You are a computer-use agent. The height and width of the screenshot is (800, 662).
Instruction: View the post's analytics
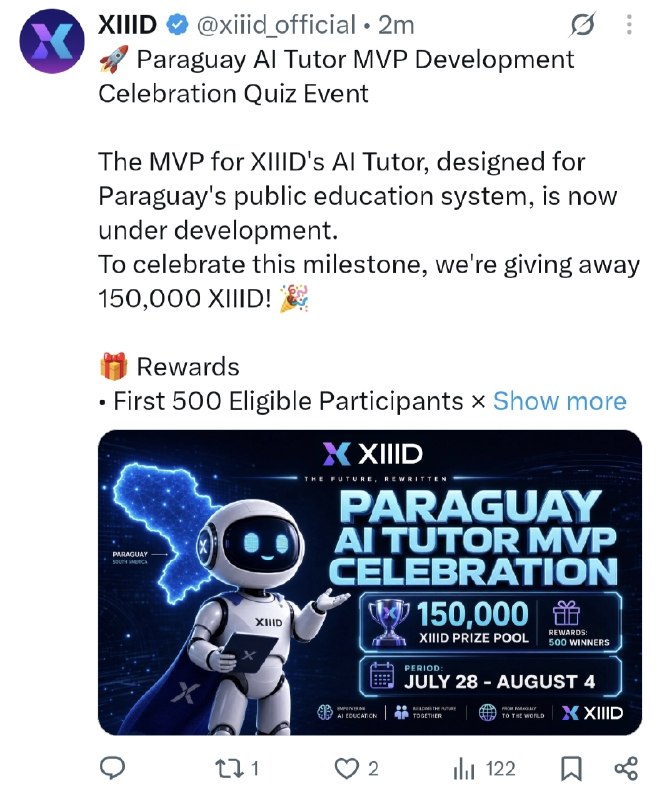pyautogui.click(x=484, y=768)
